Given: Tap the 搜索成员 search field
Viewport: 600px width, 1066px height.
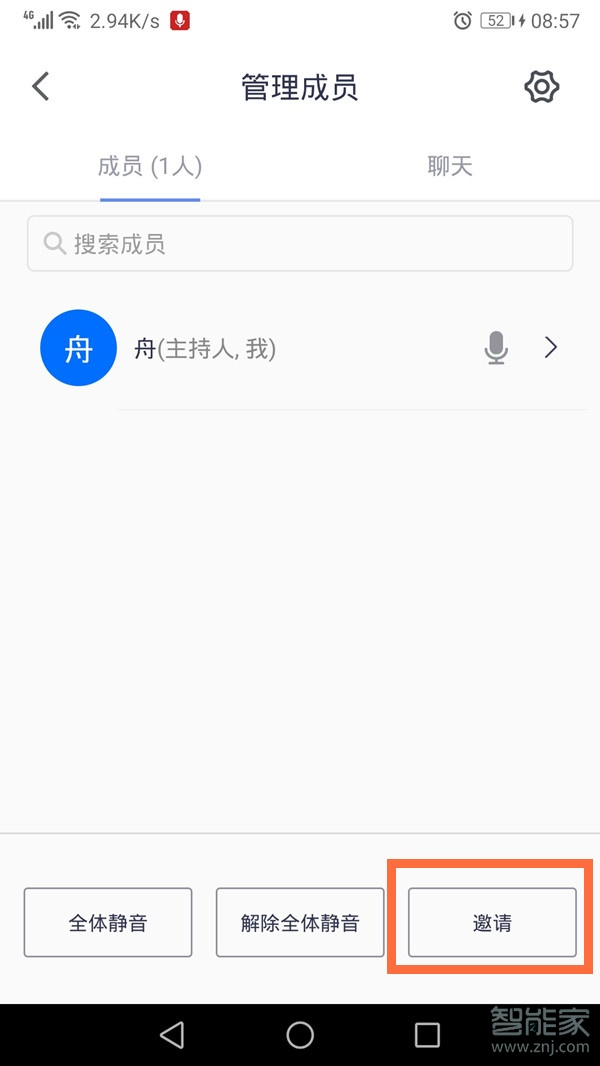Looking at the screenshot, I should pyautogui.click(x=300, y=243).
